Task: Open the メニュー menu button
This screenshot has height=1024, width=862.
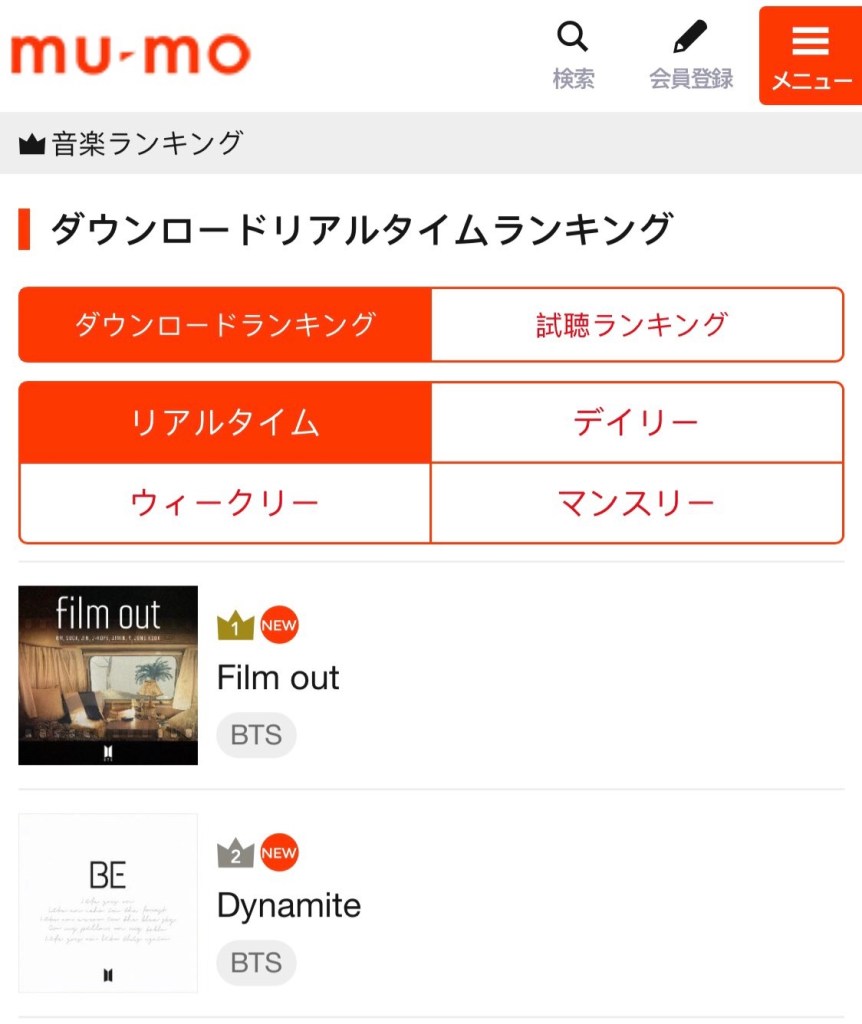Action: pyautogui.click(x=810, y=56)
